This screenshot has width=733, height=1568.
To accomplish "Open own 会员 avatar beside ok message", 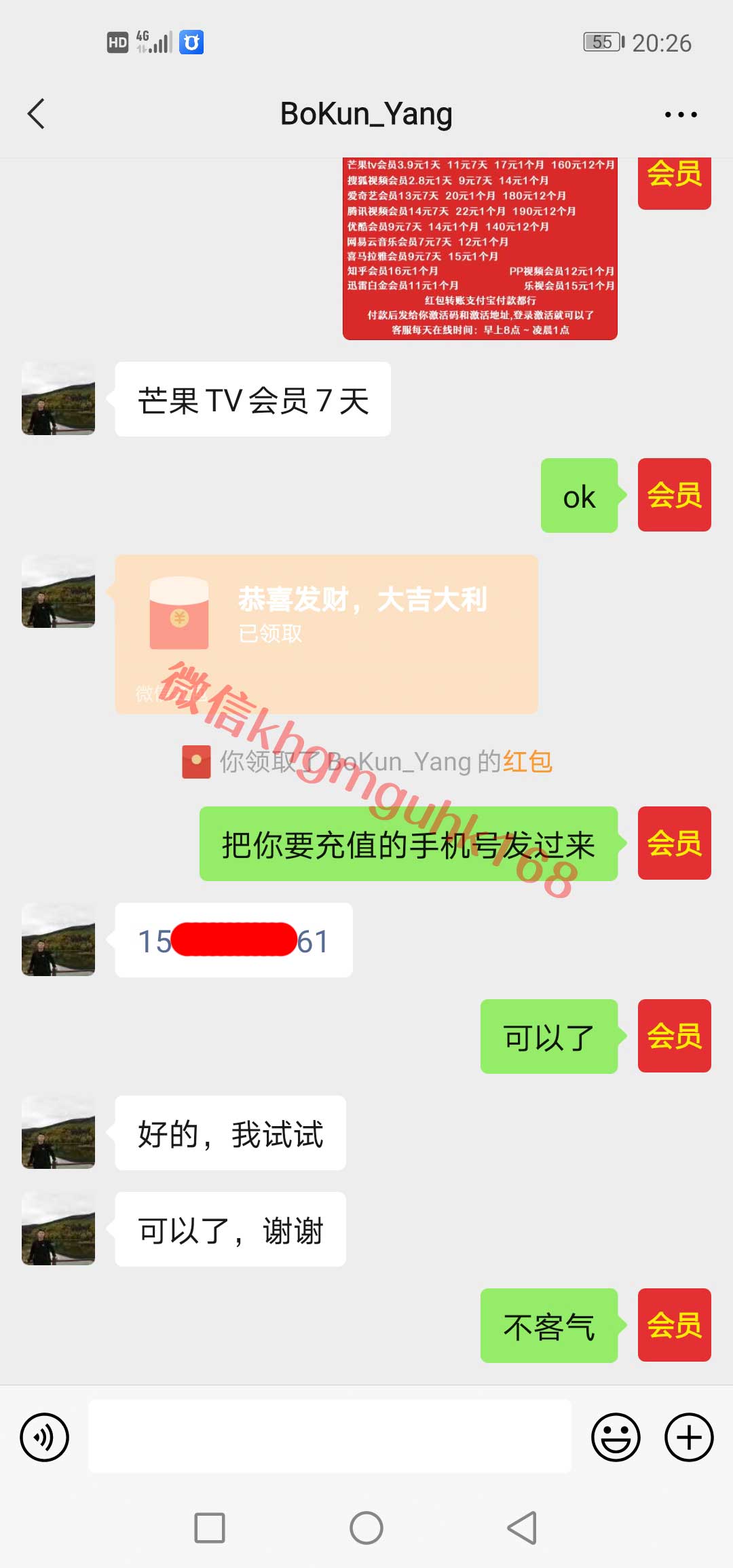I will coord(674,495).
